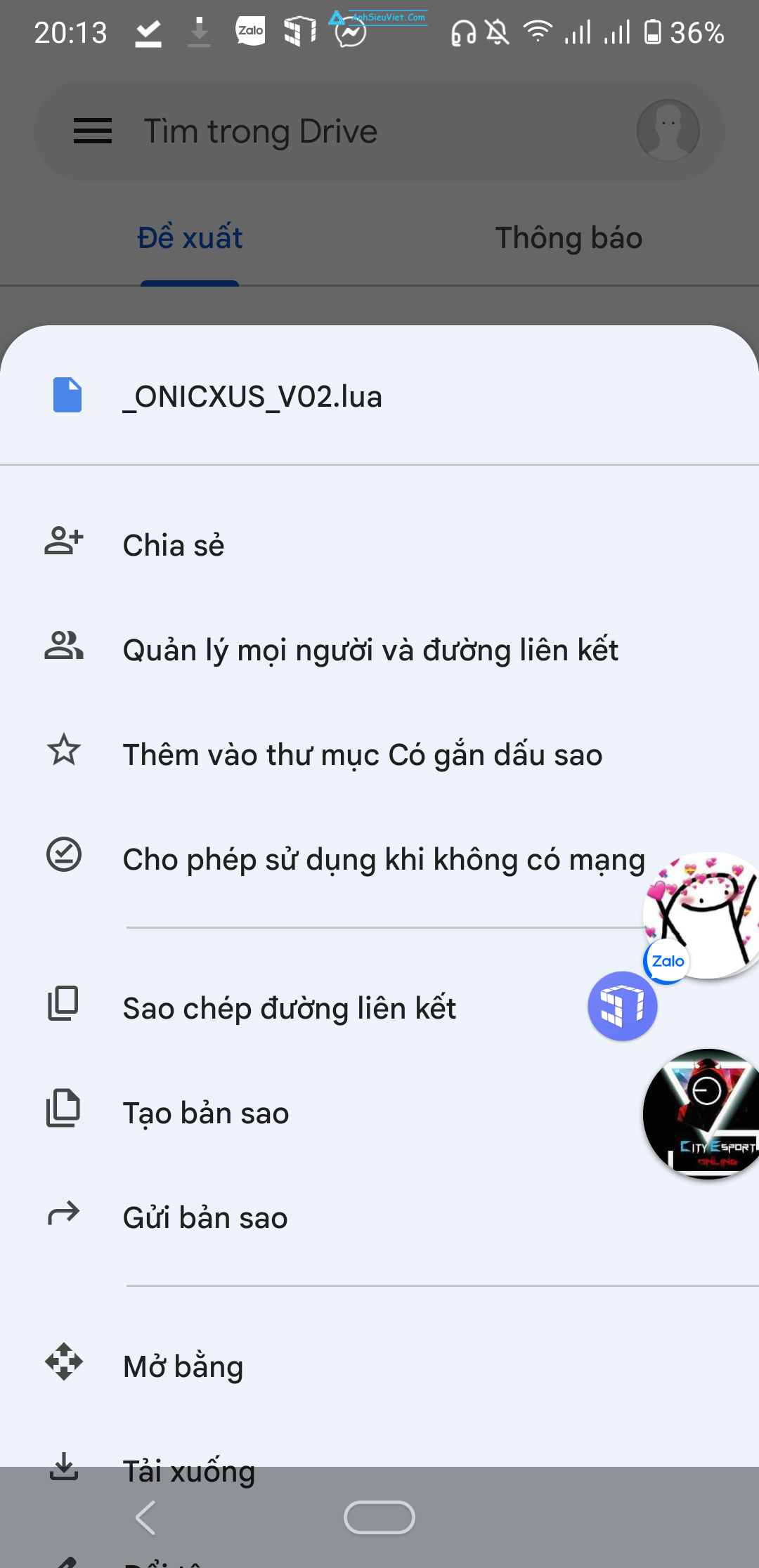Viewport: 759px width, 1568px height.
Task: Tap the system home button
Action: tap(379, 1517)
